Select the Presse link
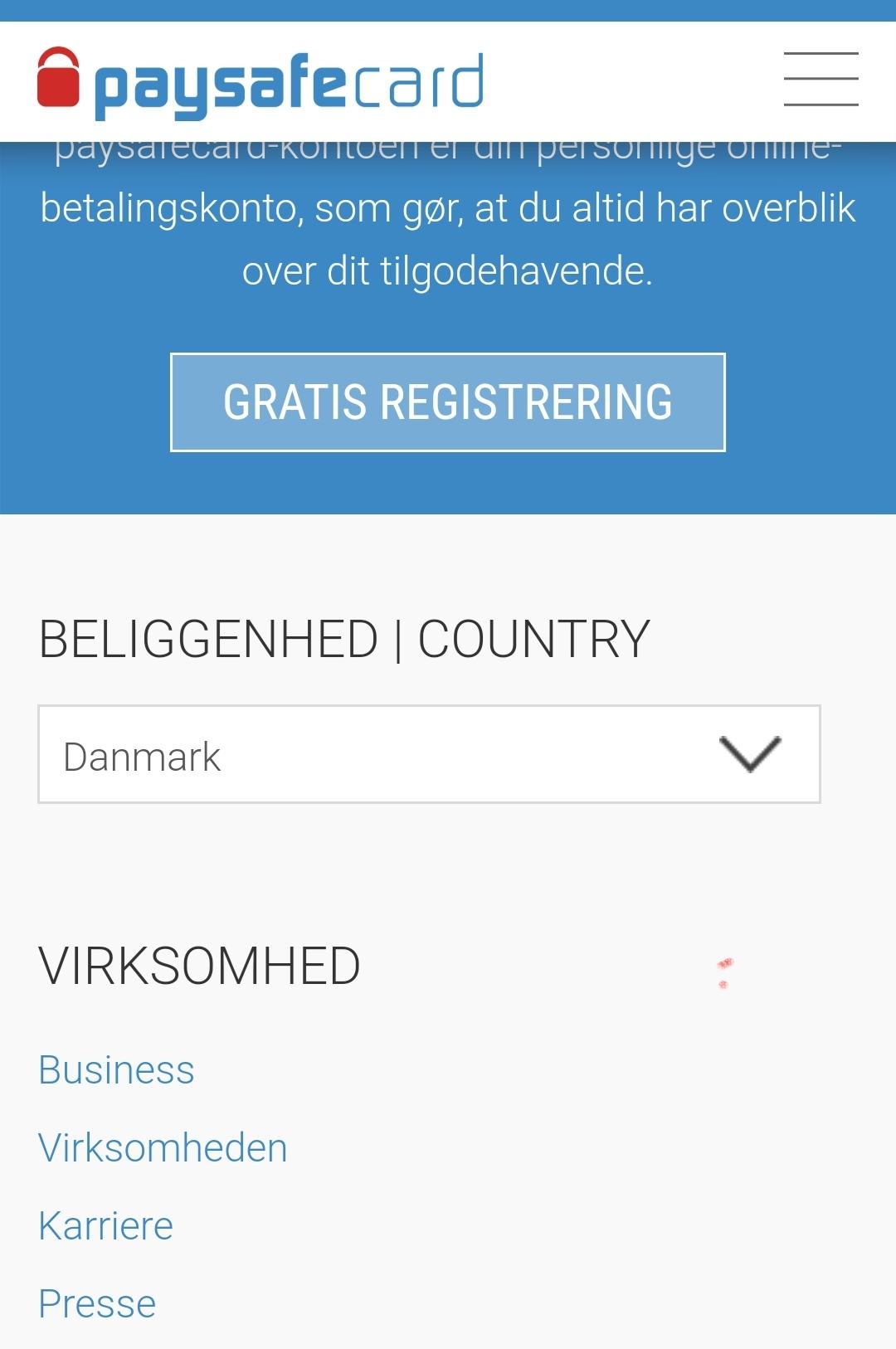Image resolution: width=896 pixels, height=1349 pixels. point(97,1303)
